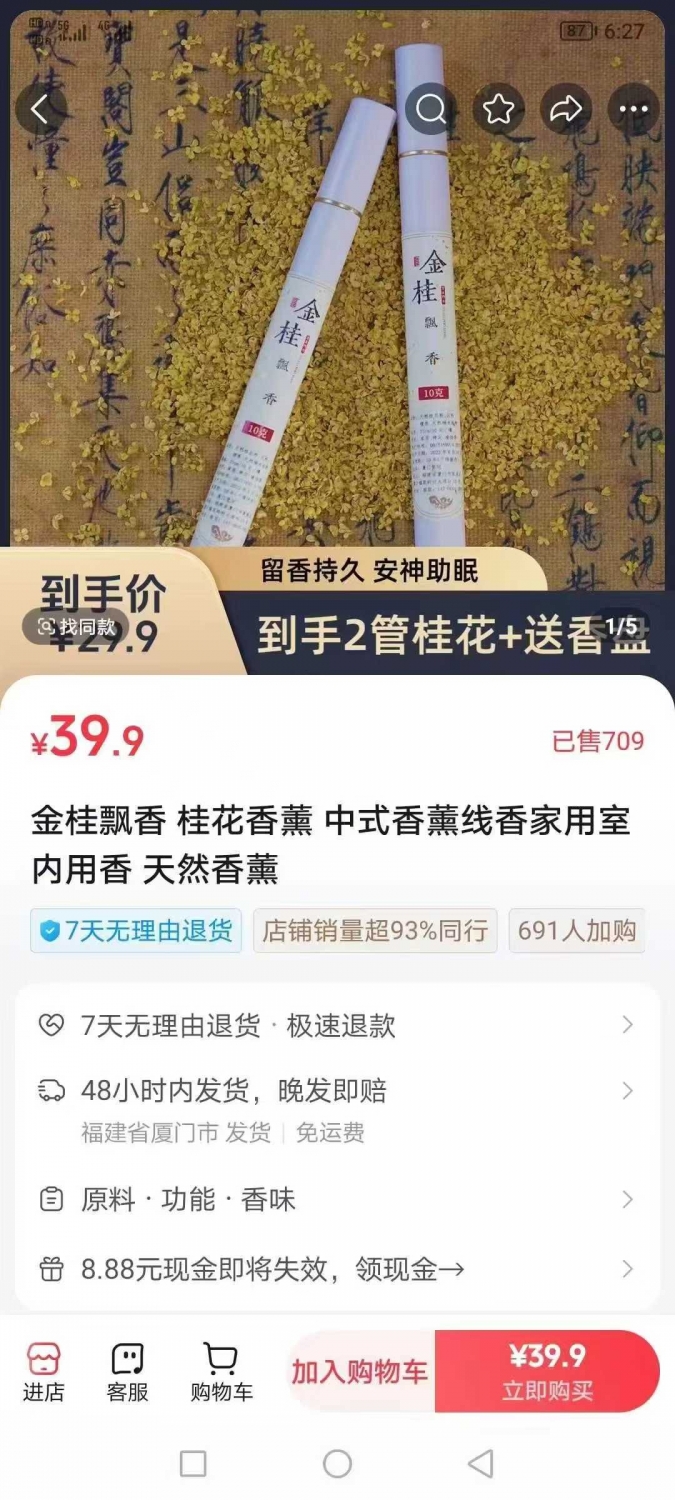This screenshot has height=1500, width=675.
Task: Contact 客服 customer service
Action: [127, 1372]
